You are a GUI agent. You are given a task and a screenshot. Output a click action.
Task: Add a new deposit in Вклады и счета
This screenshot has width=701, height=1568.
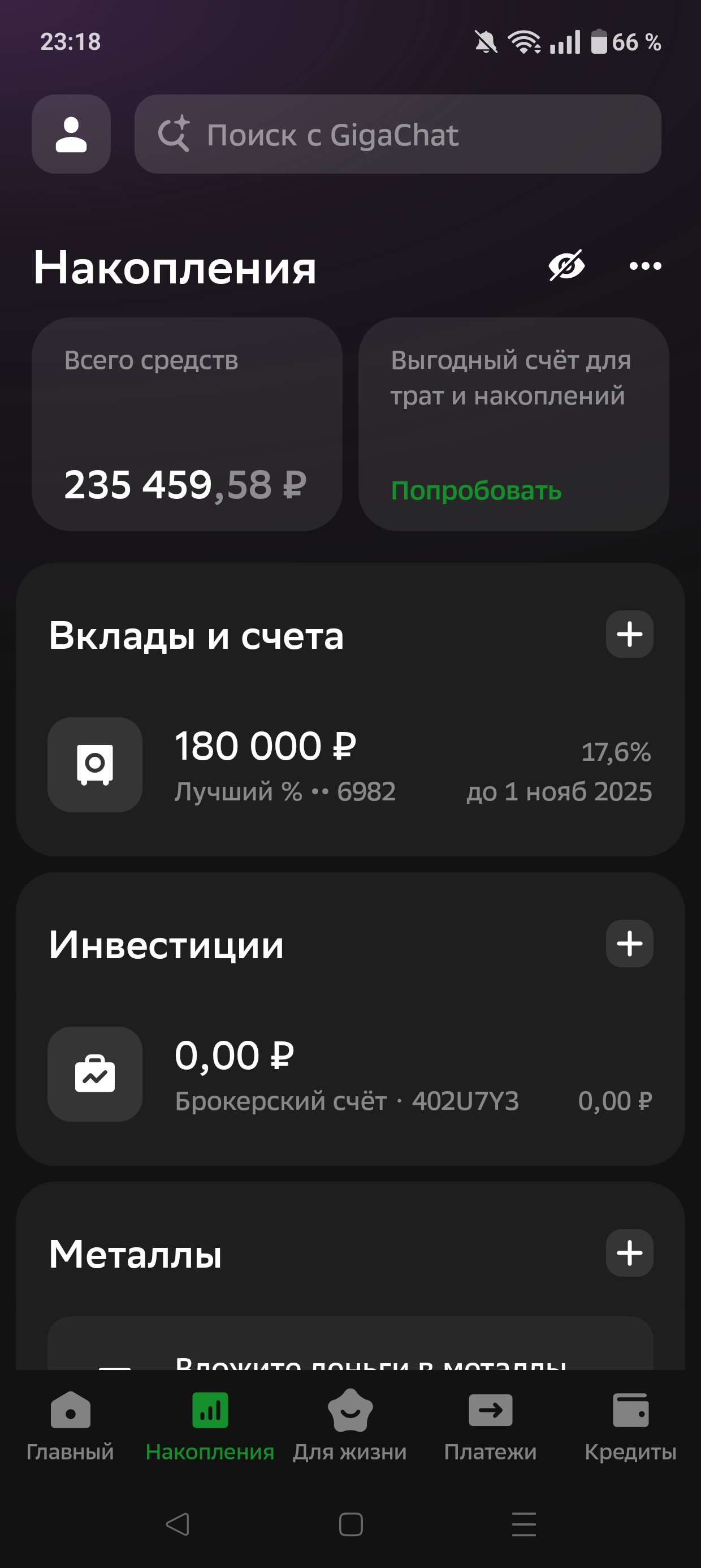[x=629, y=634]
